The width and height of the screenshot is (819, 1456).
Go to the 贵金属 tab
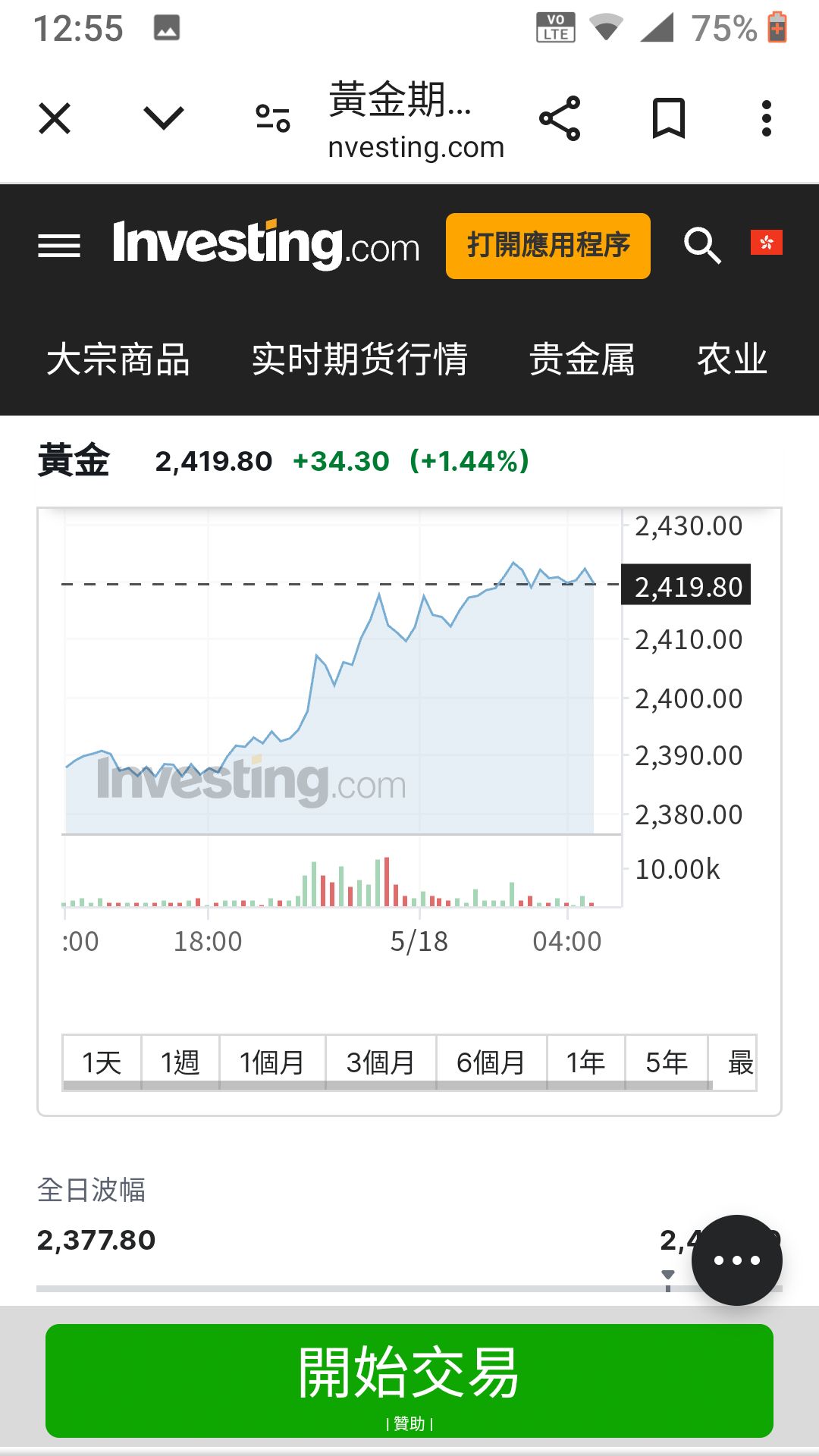(582, 359)
